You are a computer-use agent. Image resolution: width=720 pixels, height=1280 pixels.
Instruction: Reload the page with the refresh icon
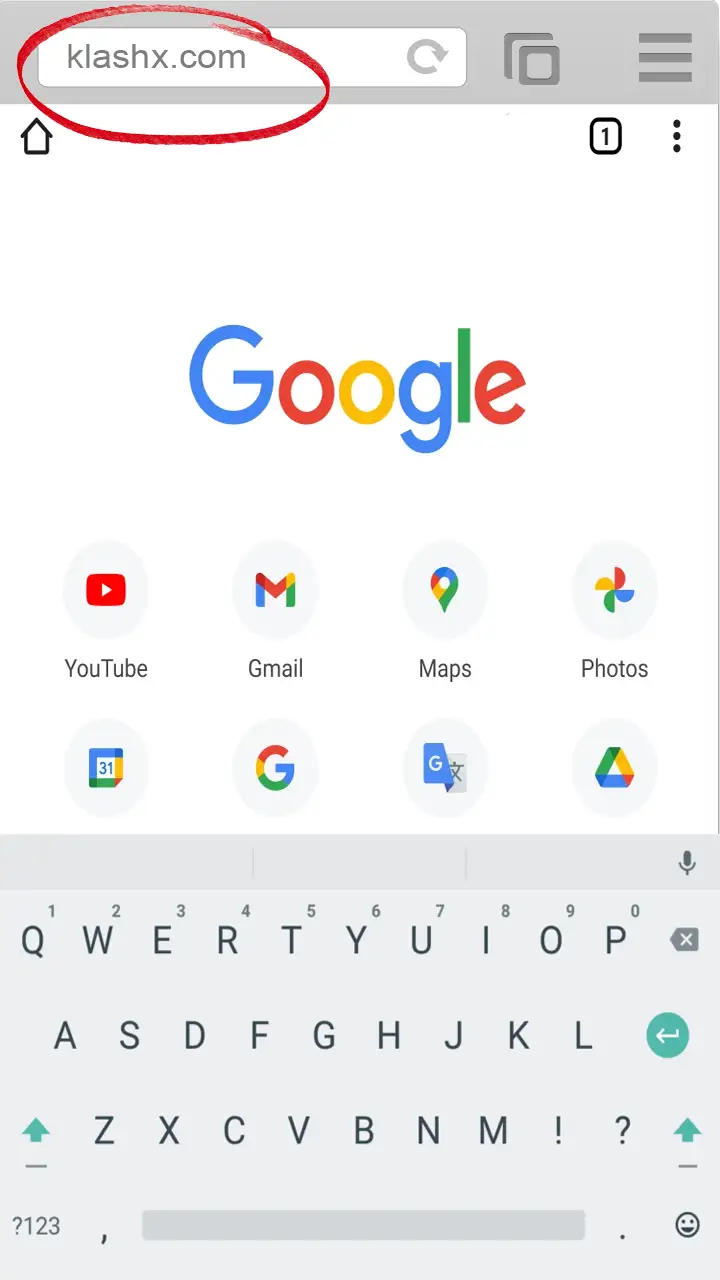click(x=428, y=57)
